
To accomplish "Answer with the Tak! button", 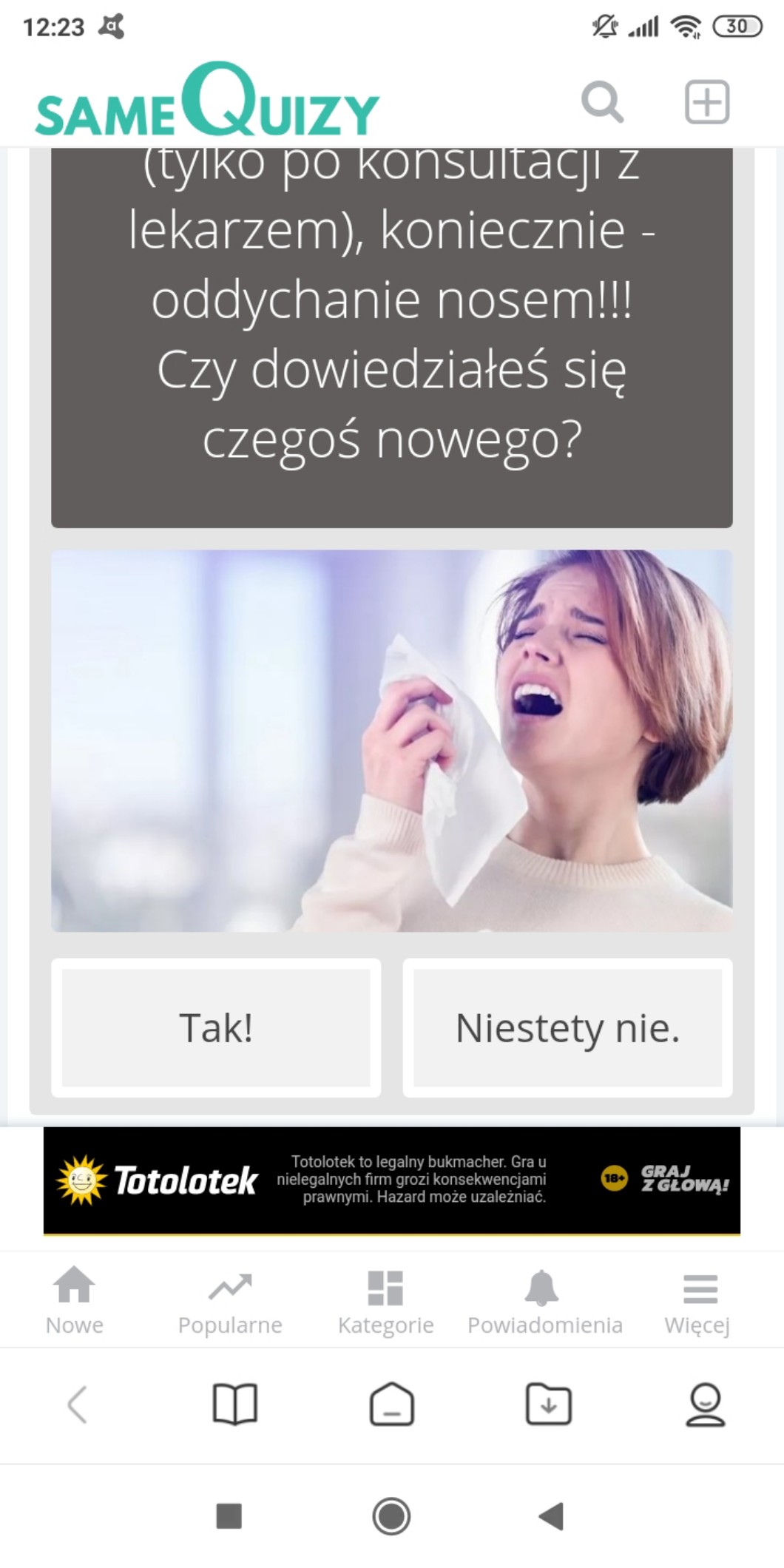I will (x=216, y=1027).
